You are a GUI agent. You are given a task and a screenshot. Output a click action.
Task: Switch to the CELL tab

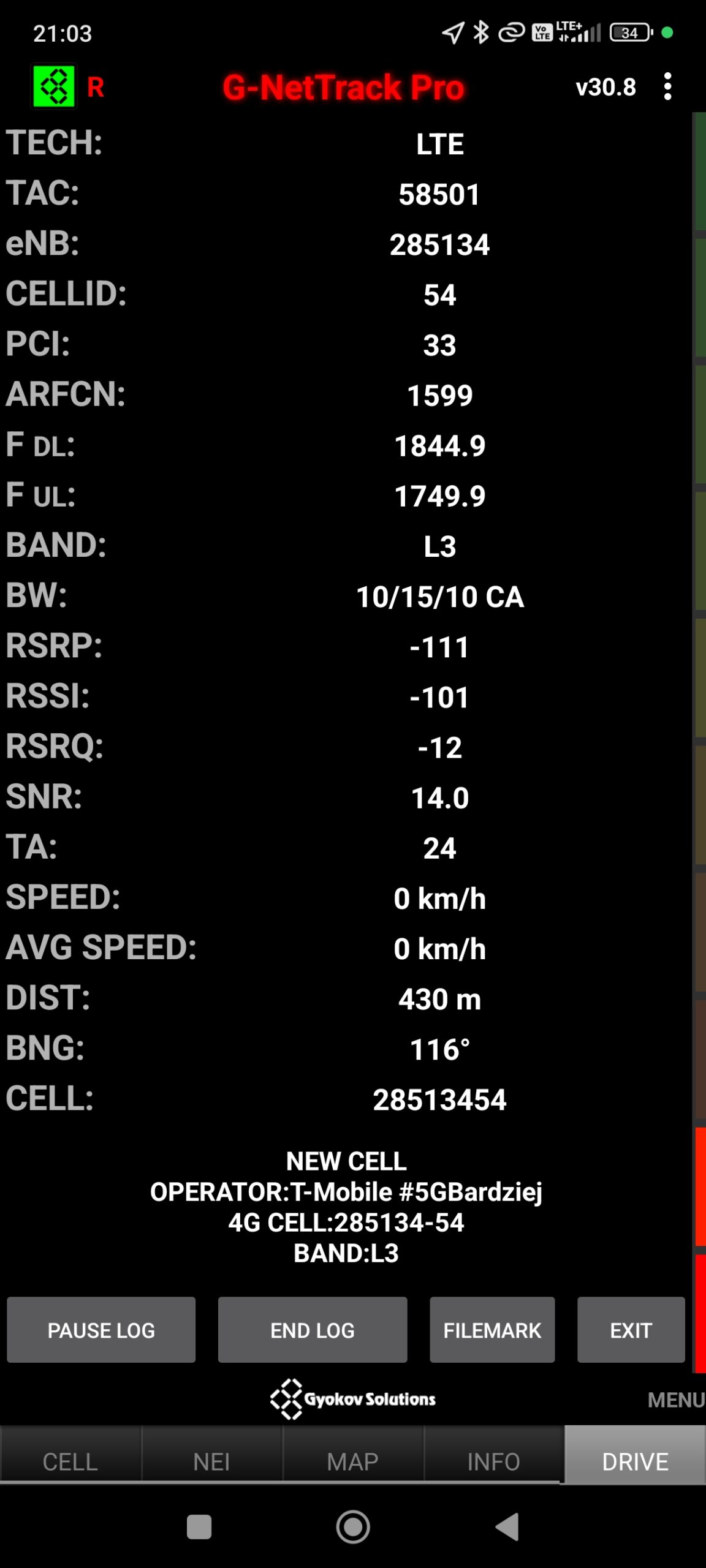point(70,1461)
